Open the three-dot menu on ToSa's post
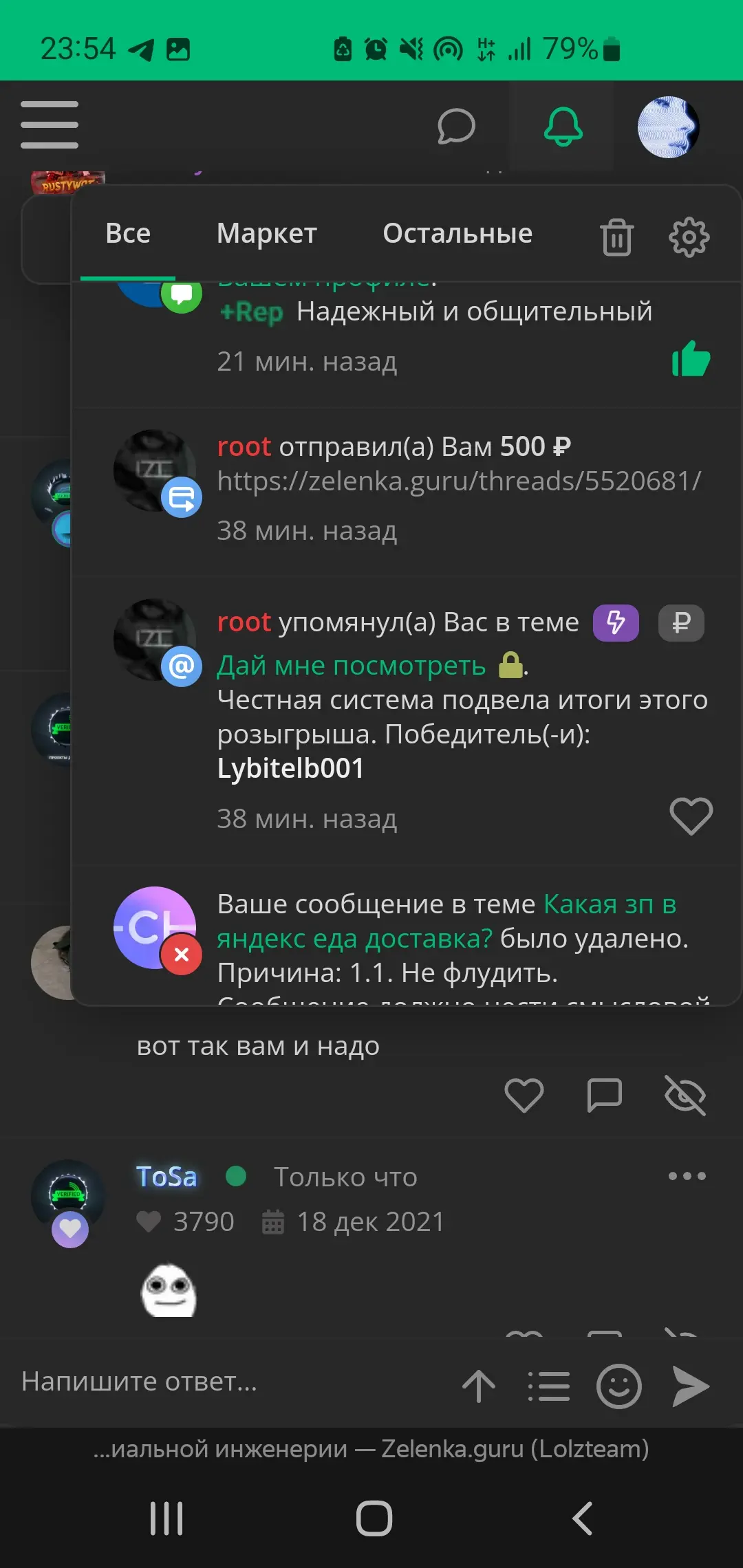This screenshot has height=1568, width=743. tap(687, 1176)
